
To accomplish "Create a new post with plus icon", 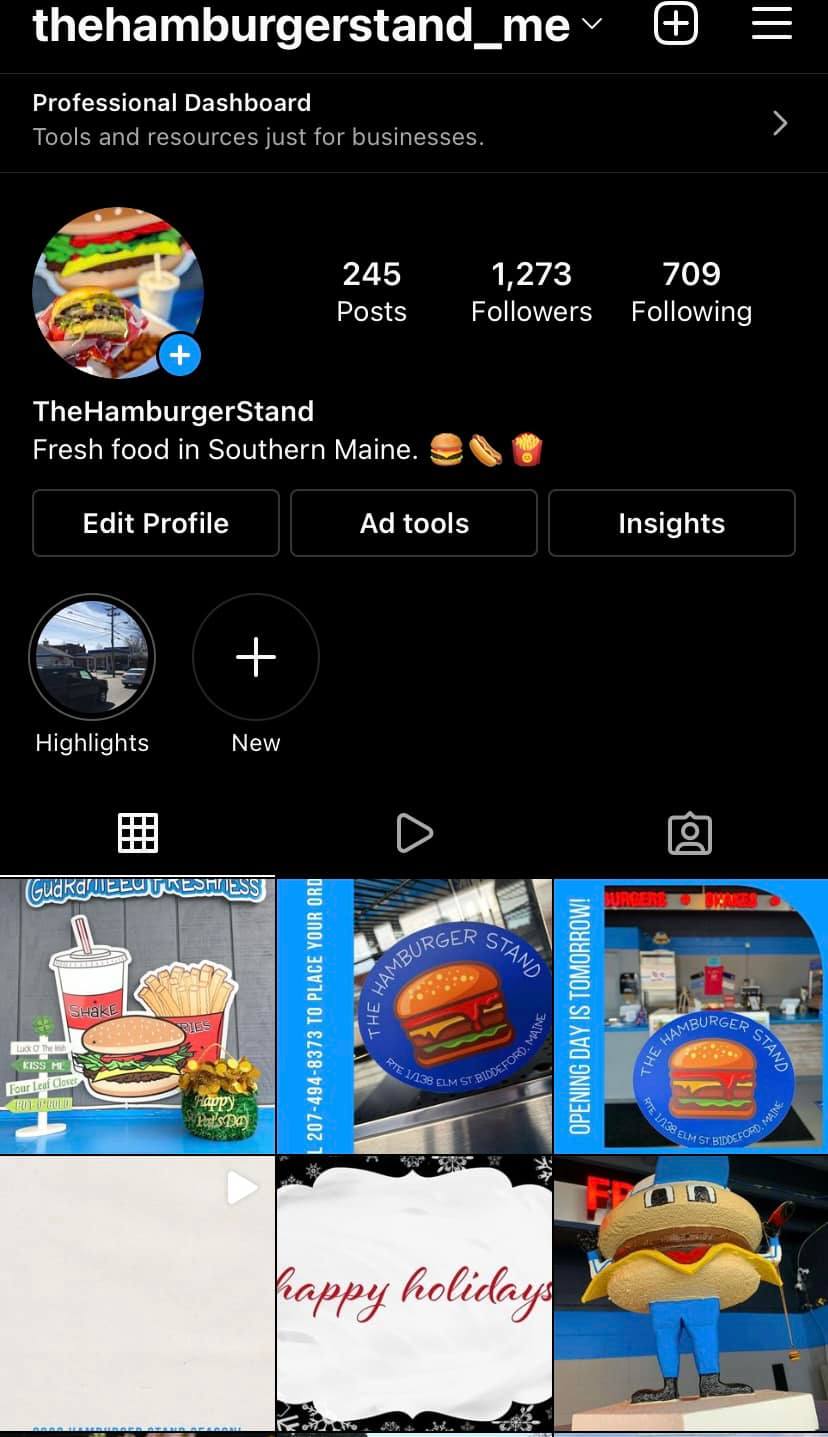I will [x=675, y=23].
